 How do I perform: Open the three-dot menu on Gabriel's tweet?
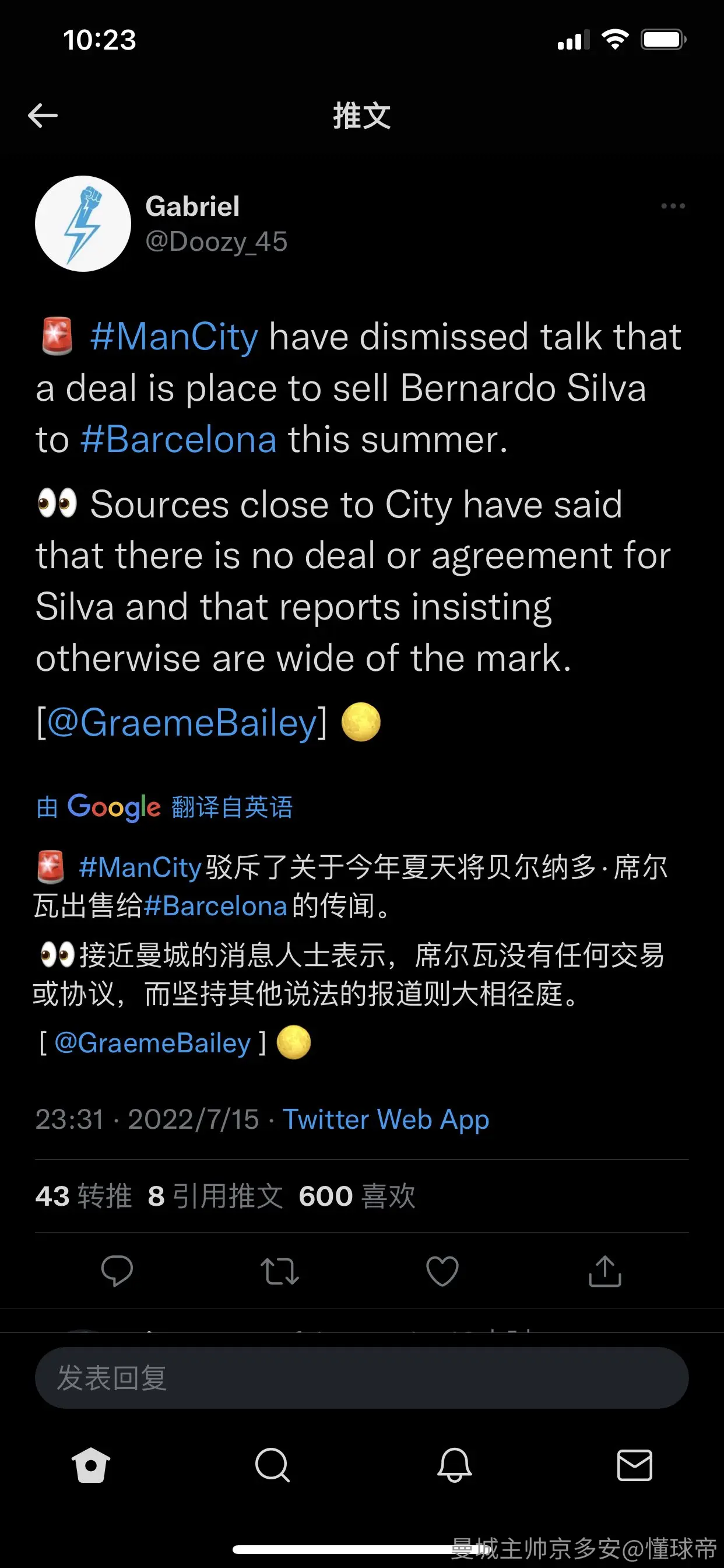[673, 206]
